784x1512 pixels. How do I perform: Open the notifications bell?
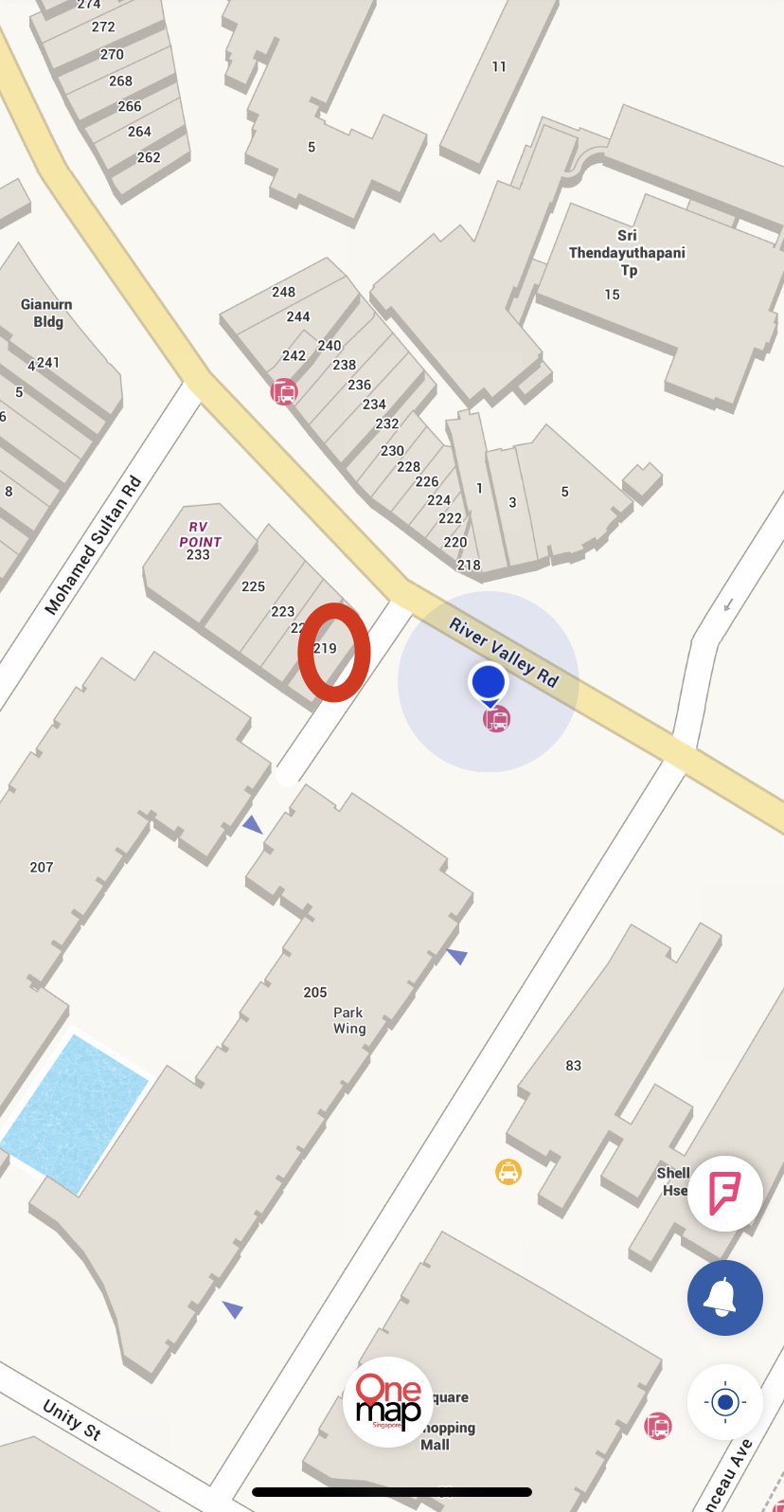click(724, 1297)
